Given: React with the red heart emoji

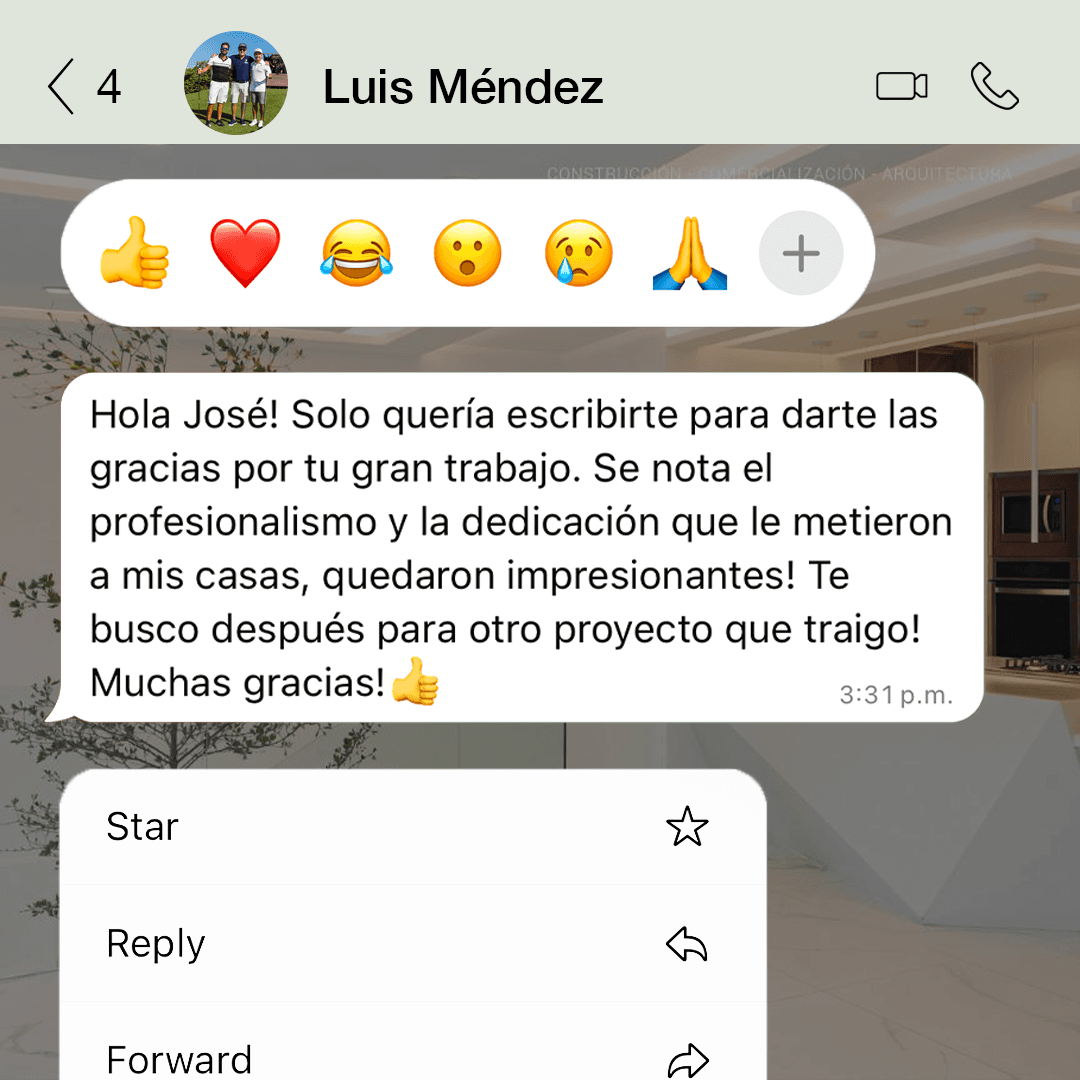Looking at the screenshot, I should (245, 254).
